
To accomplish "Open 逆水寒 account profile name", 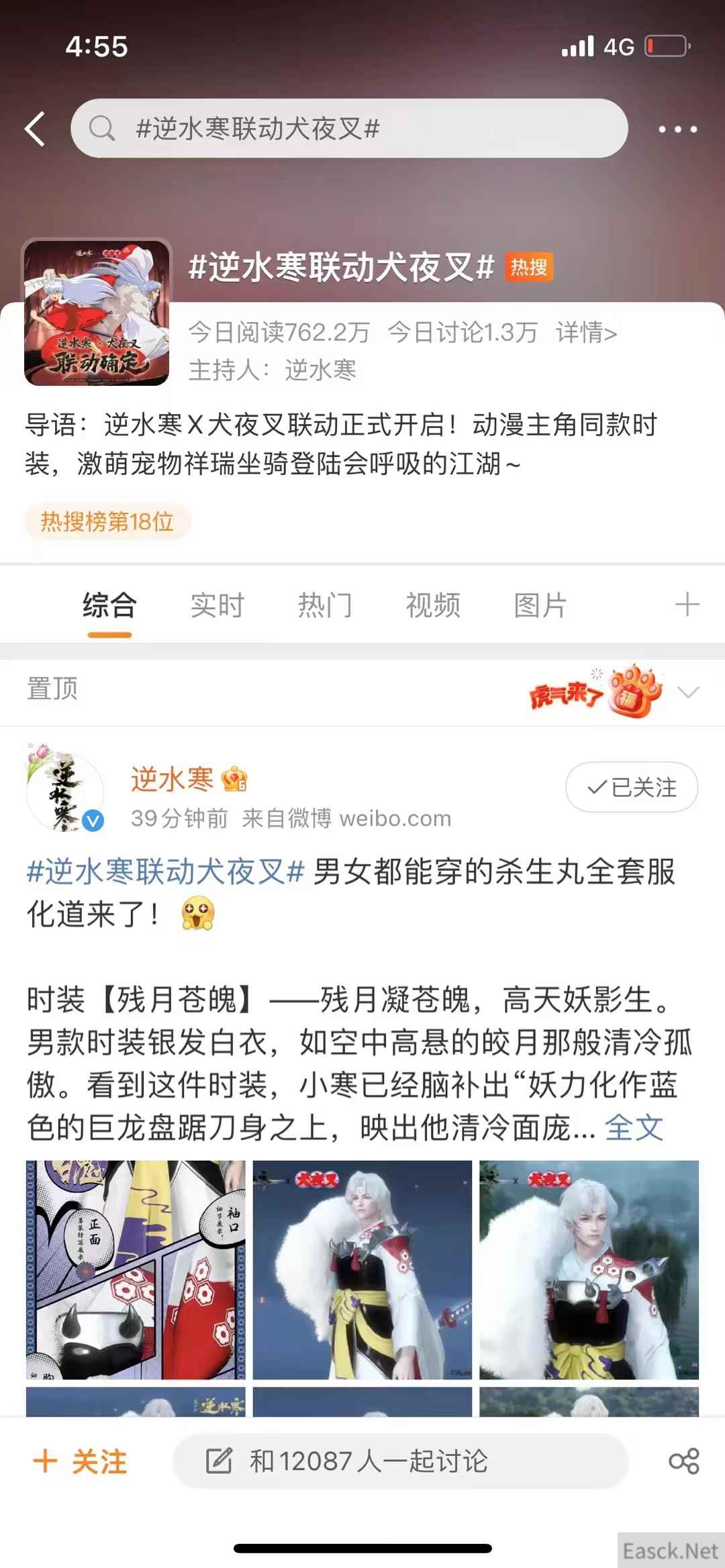I will coord(172,779).
